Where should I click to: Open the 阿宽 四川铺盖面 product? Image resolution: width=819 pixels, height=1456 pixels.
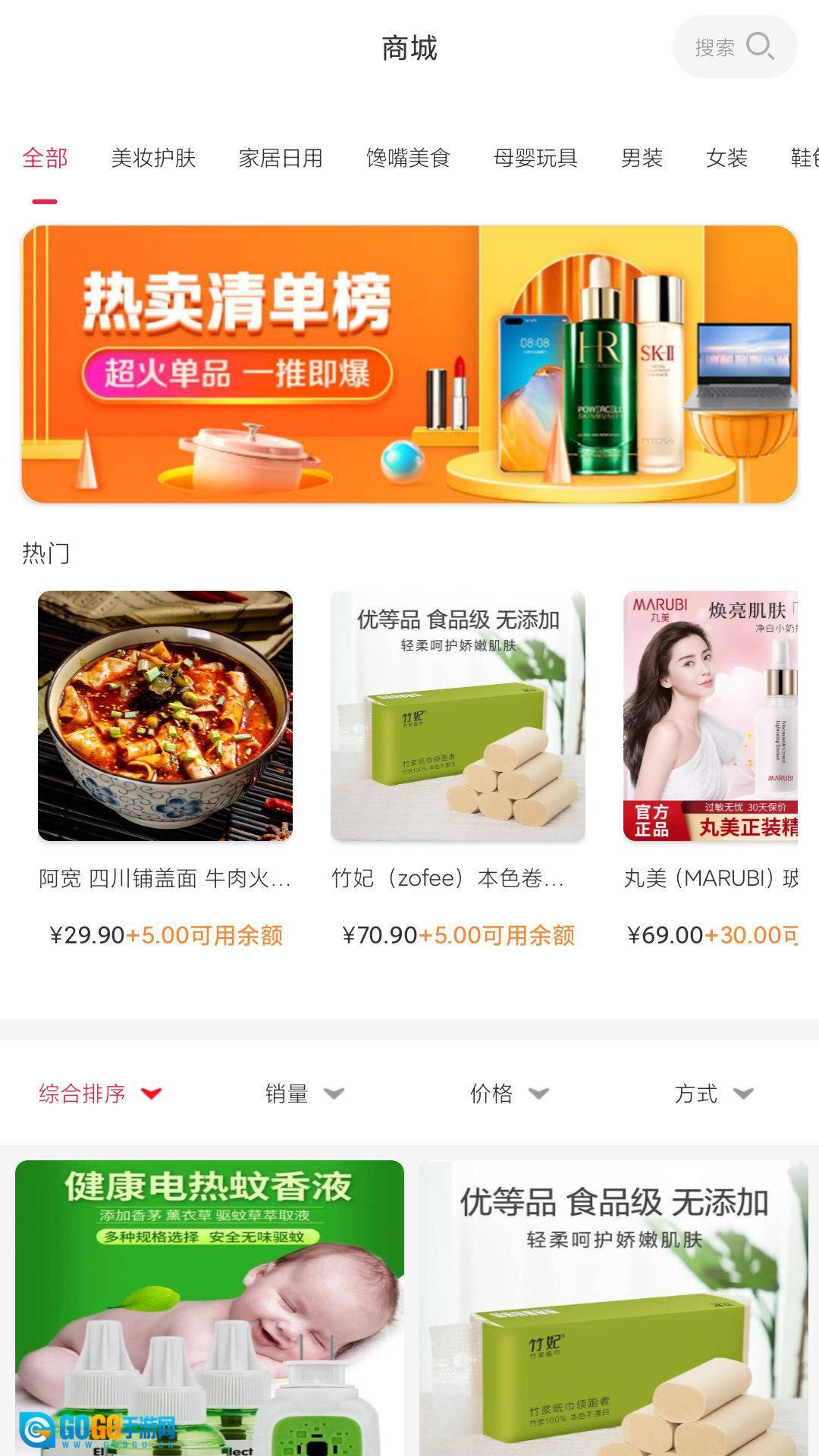(x=165, y=716)
